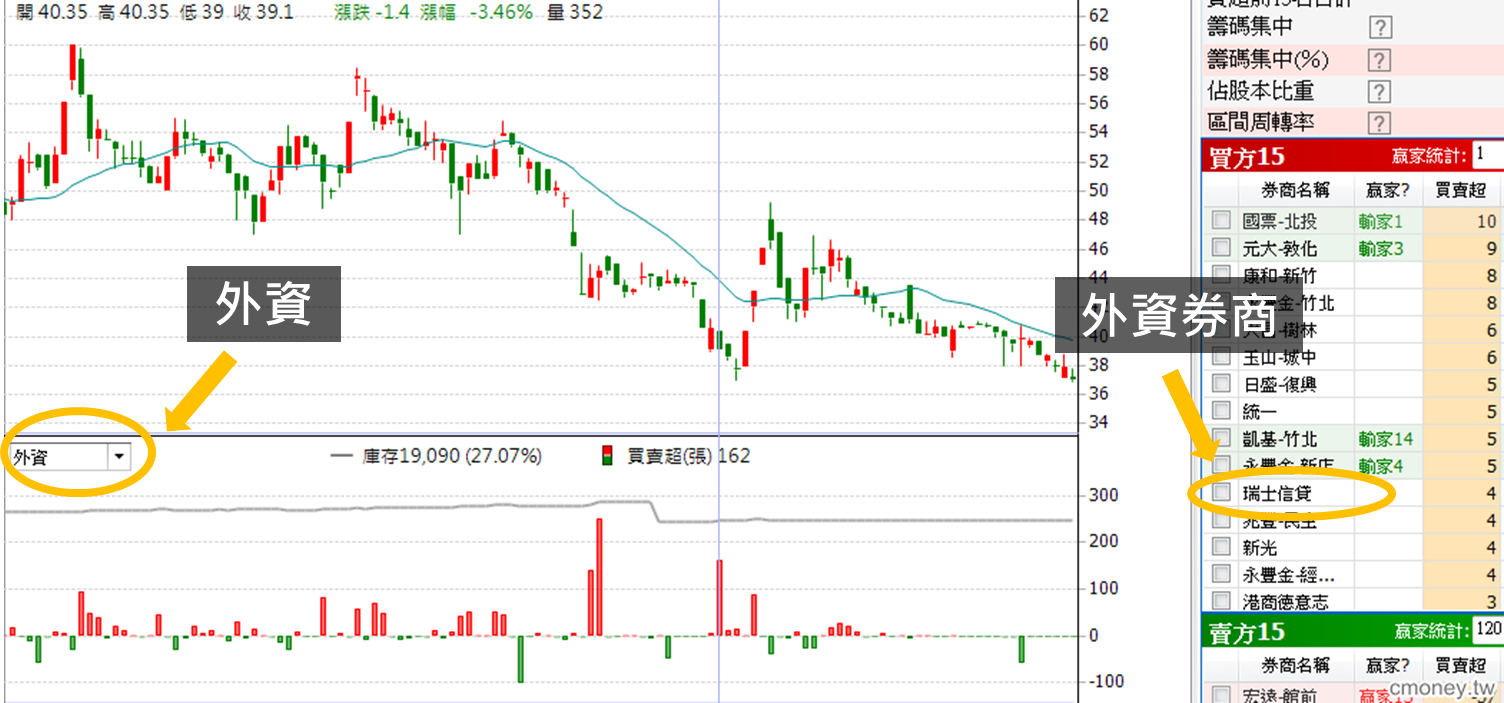
Task: Open the help icon for 籌碼集中(%)
Action: (x=1379, y=60)
